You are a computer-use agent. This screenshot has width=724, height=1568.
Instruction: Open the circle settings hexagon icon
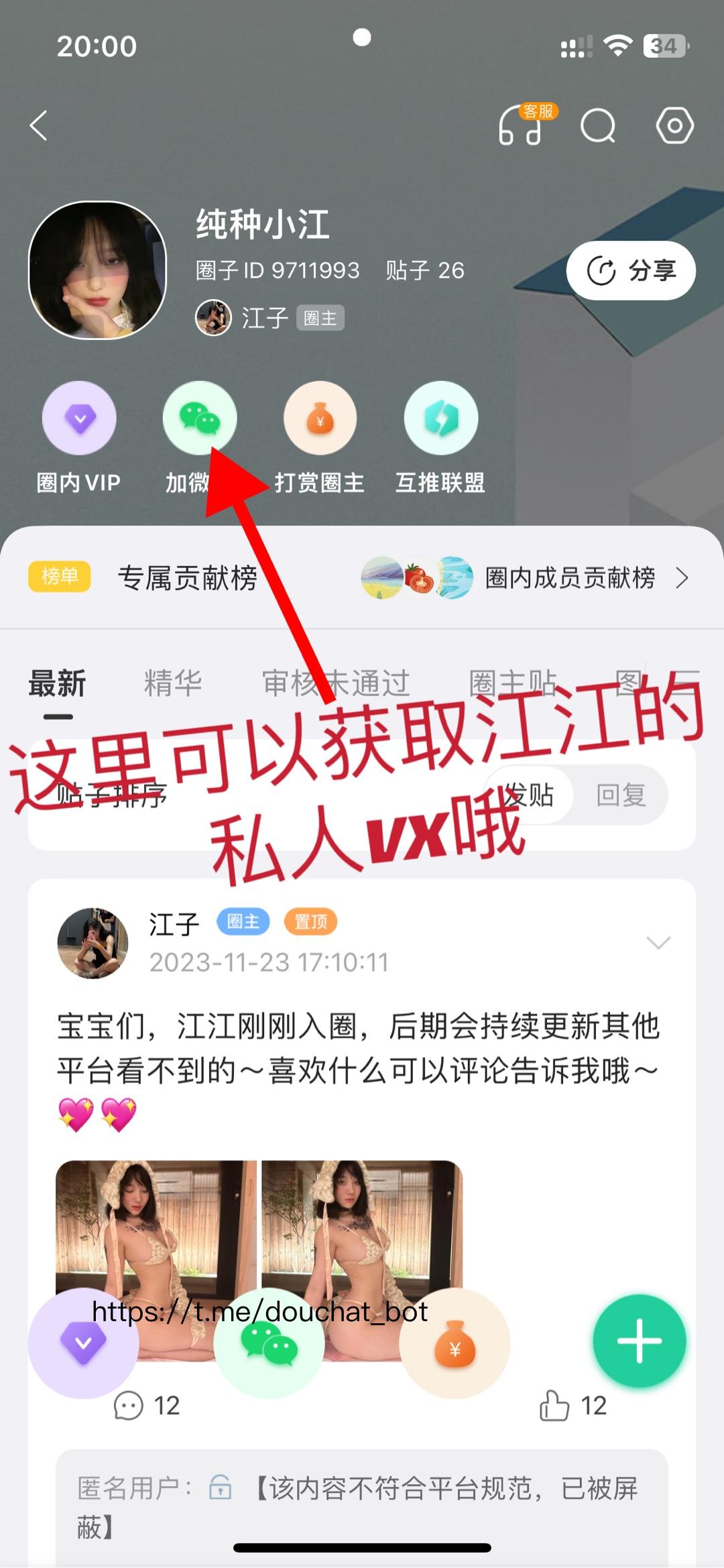[x=674, y=125]
